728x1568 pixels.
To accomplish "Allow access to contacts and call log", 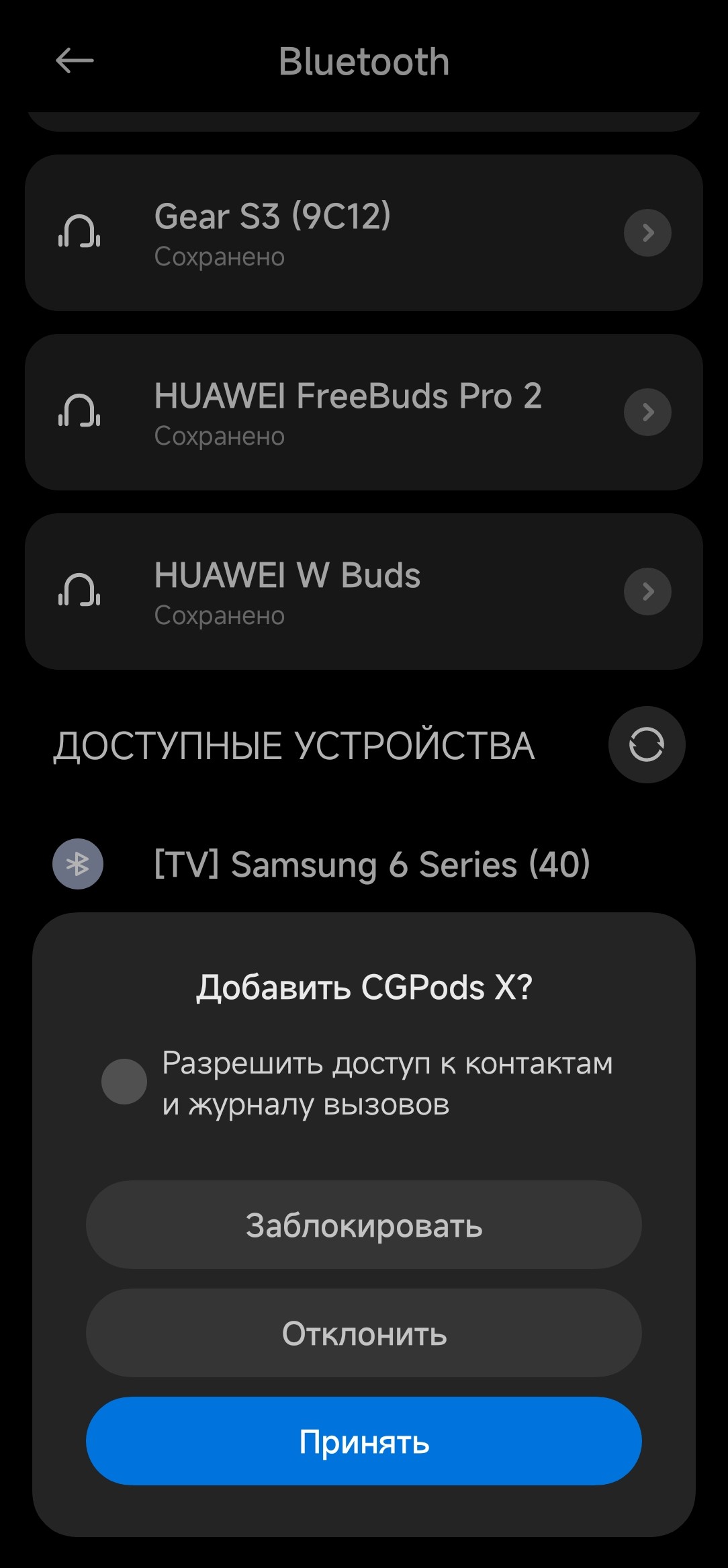I will point(124,1082).
